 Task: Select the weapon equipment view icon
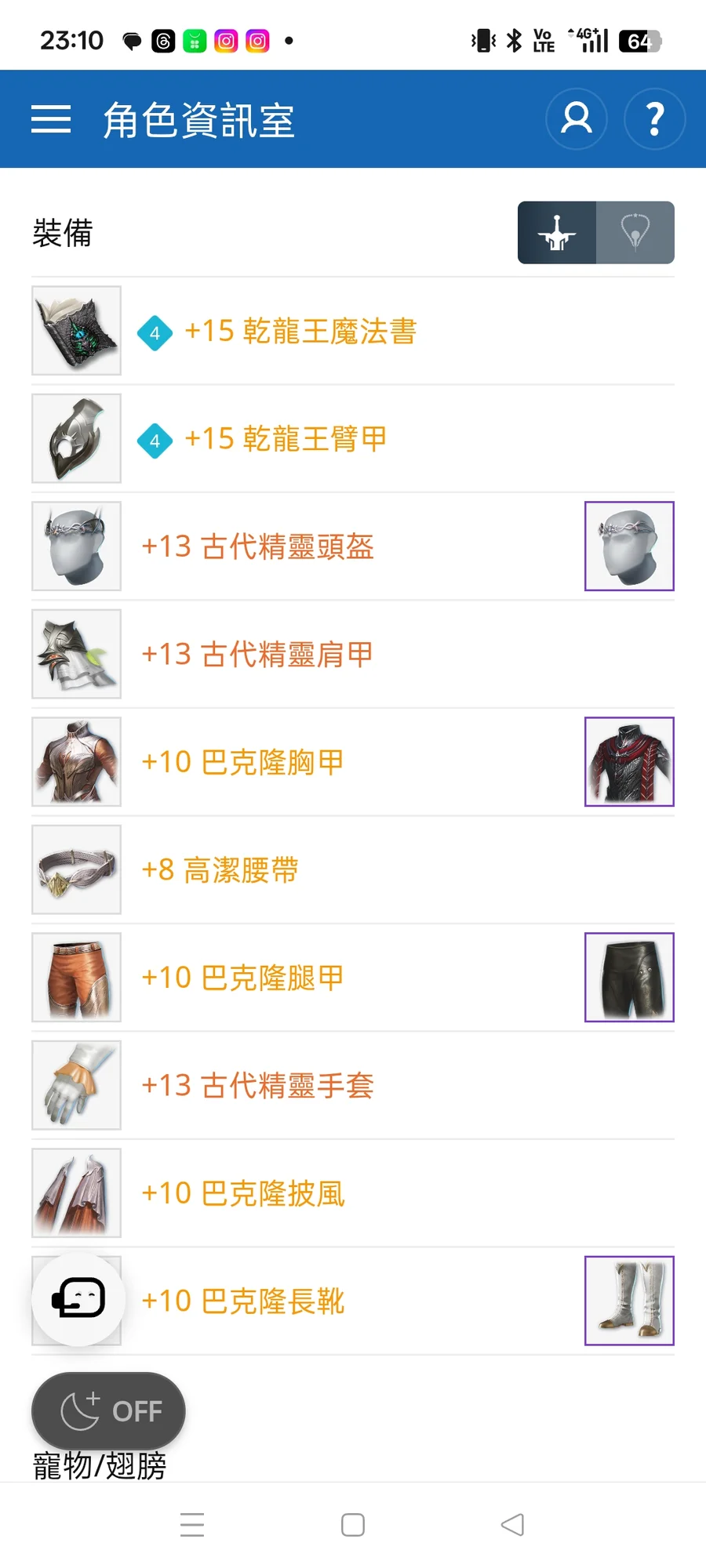pyautogui.click(x=556, y=232)
